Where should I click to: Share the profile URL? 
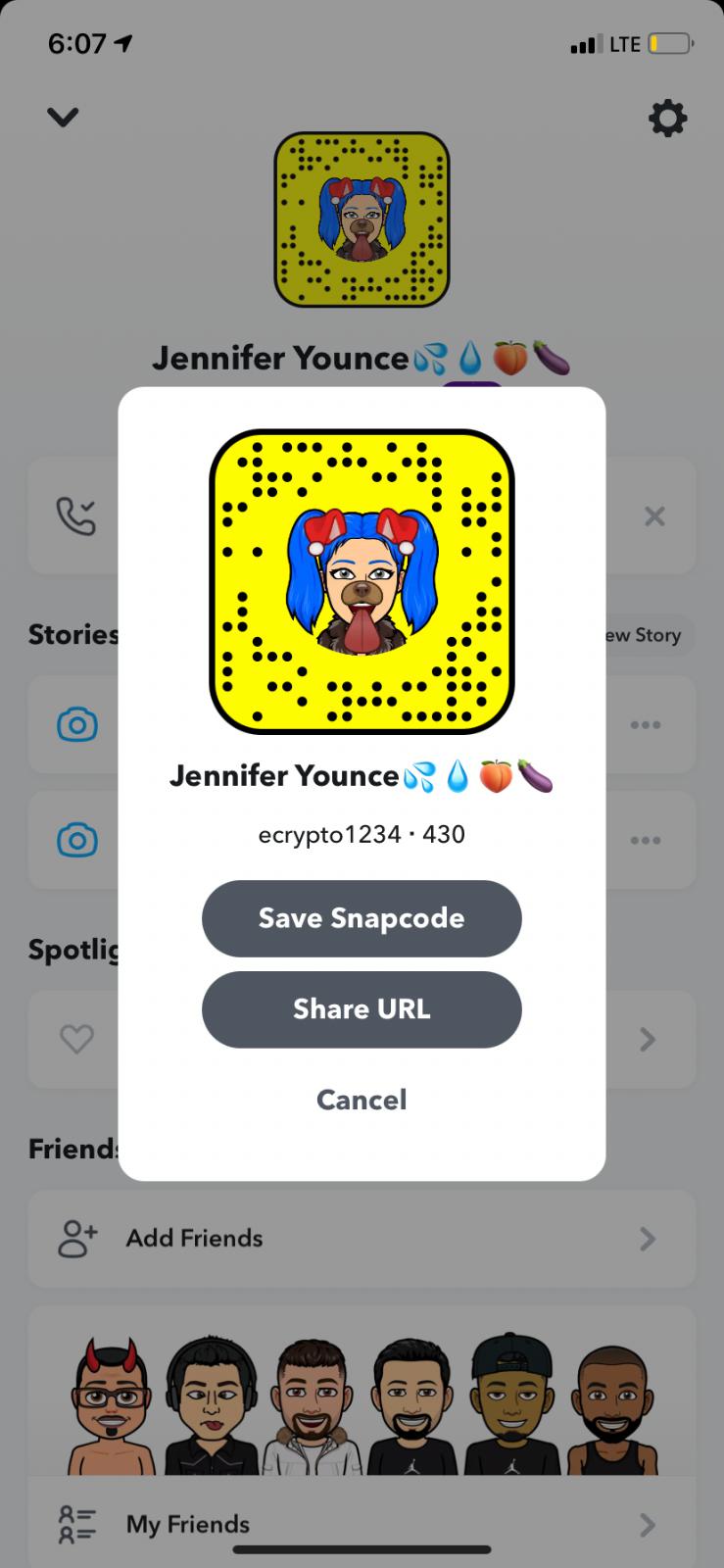pos(362,1009)
